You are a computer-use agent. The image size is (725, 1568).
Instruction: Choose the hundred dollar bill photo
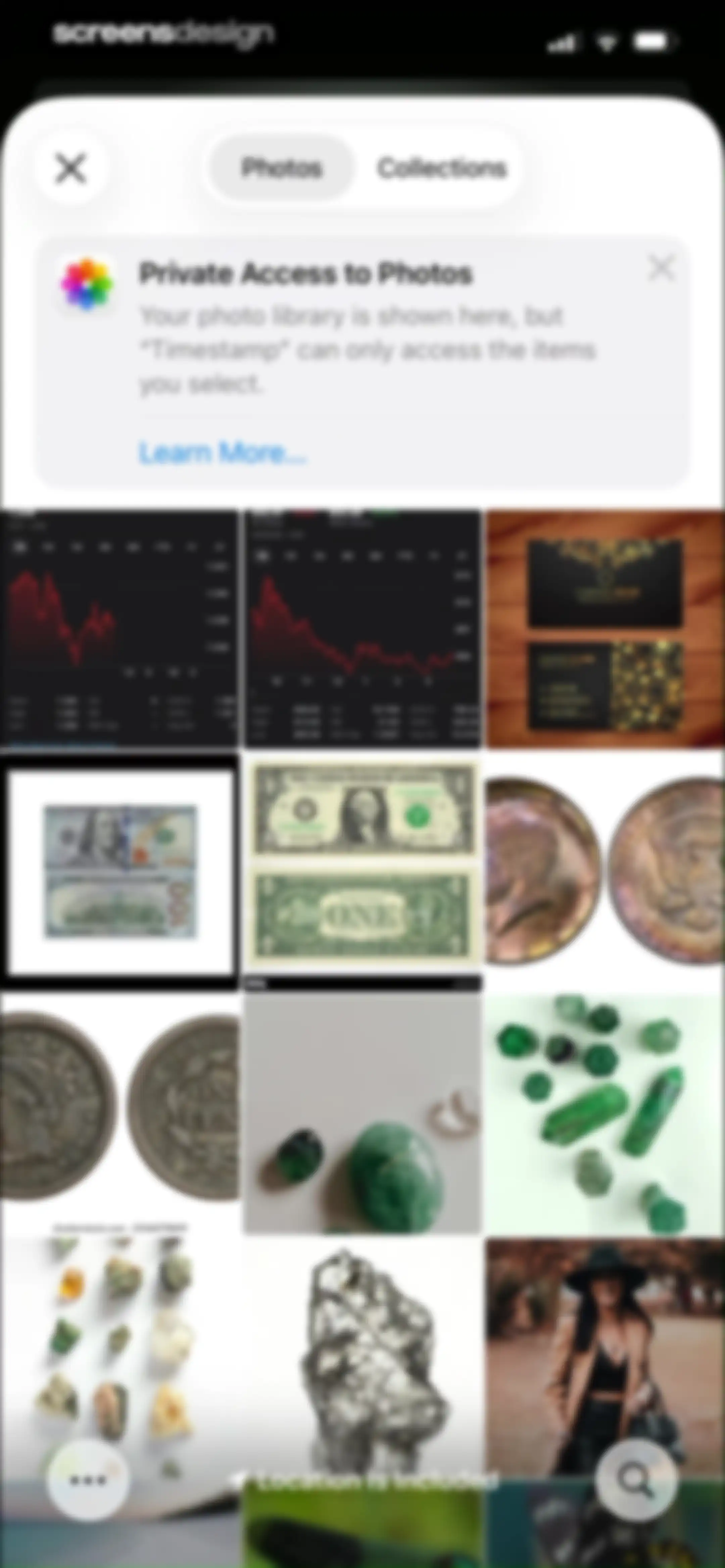coord(119,871)
